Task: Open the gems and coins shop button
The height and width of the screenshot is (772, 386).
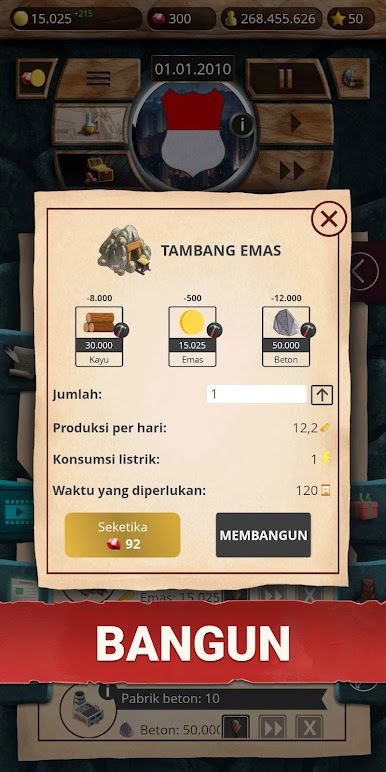Action: [x=37, y=78]
